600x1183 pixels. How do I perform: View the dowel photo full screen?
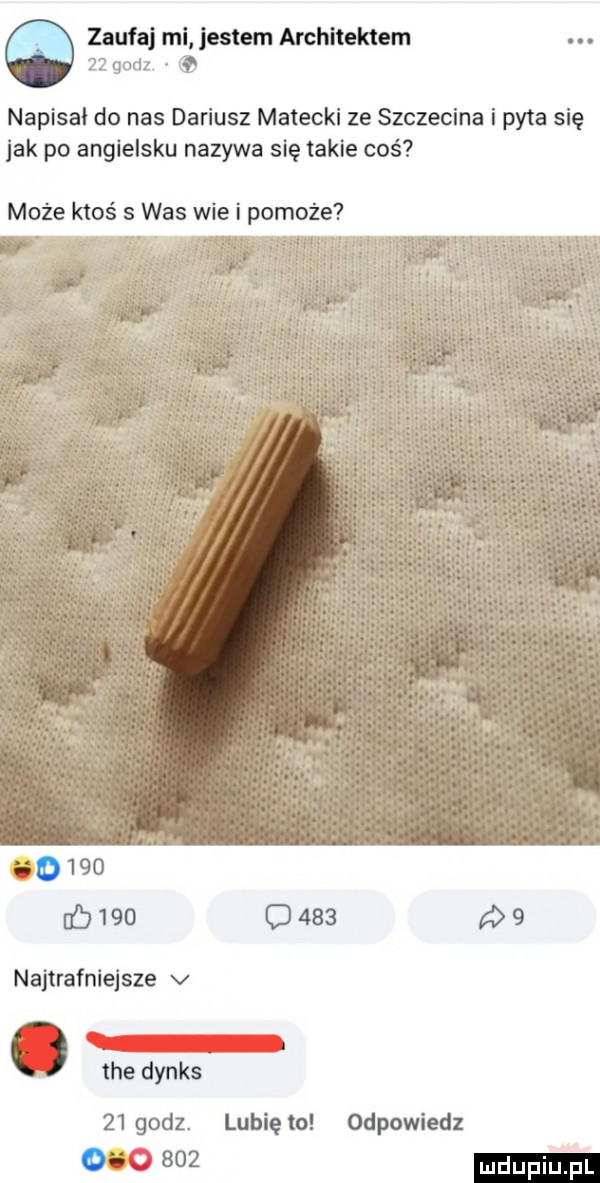click(300, 540)
